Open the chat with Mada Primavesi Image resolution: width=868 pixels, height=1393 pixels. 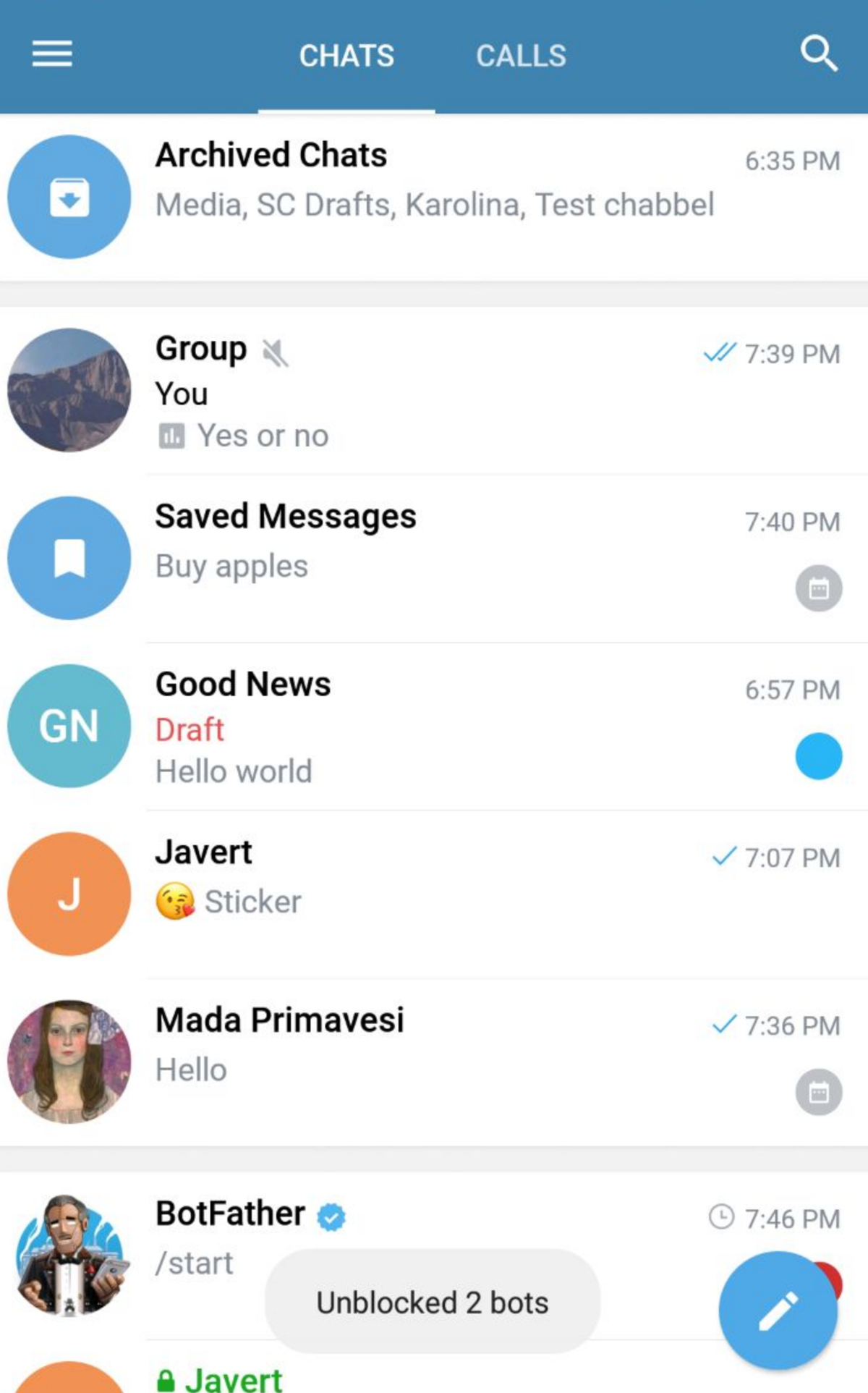click(434, 1062)
